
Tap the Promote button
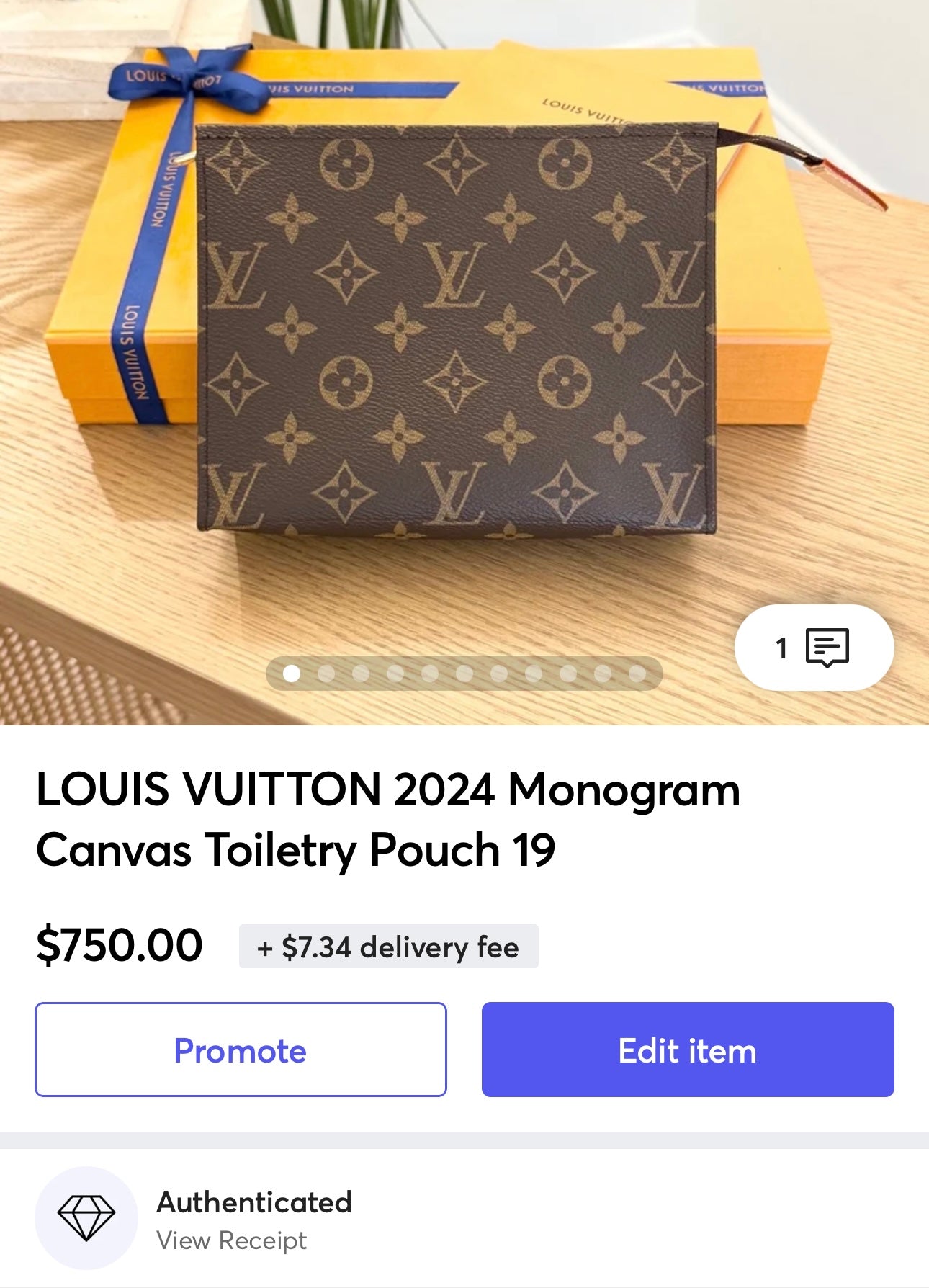(x=241, y=1050)
